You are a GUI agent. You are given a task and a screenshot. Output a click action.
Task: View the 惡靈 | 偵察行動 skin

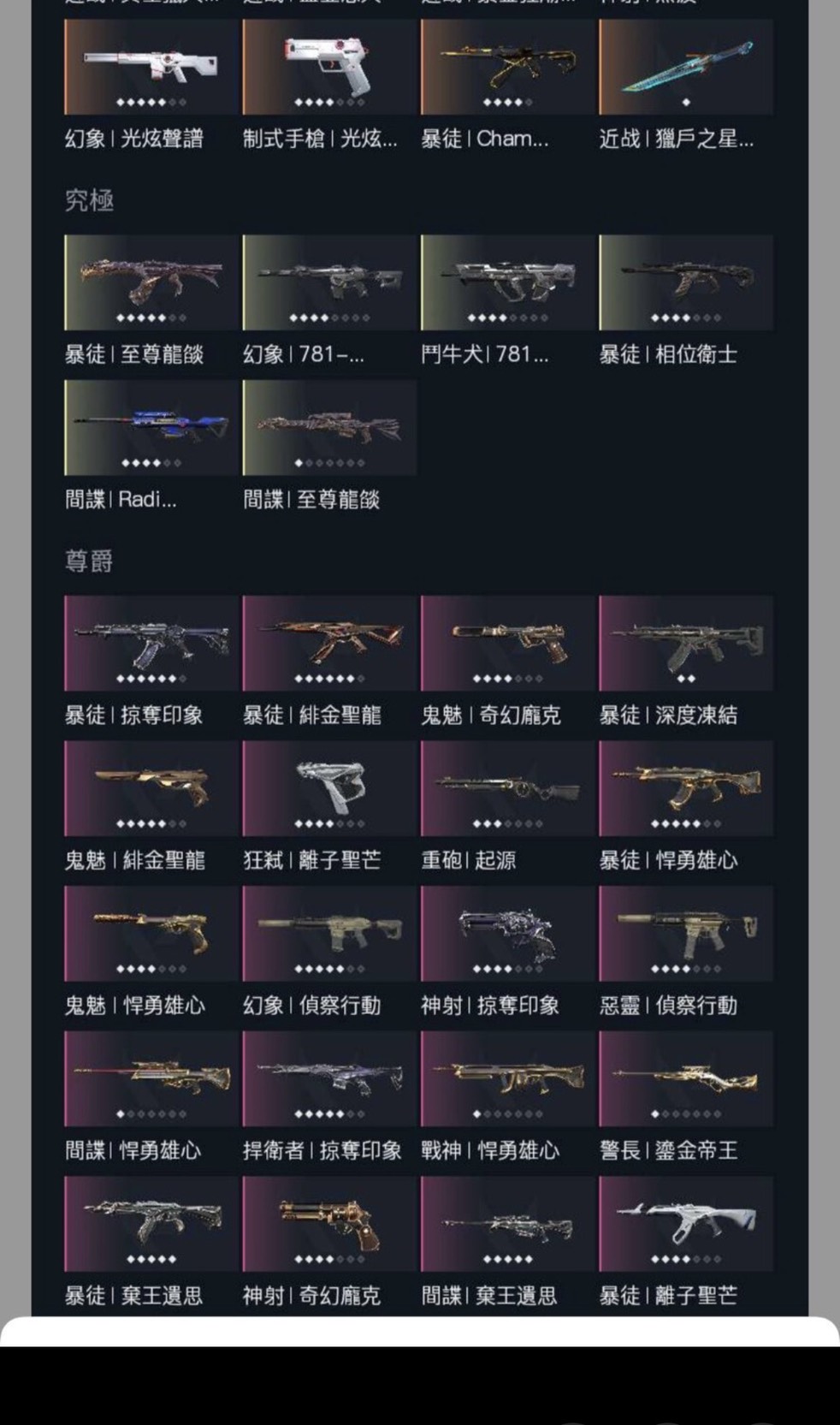(x=686, y=934)
